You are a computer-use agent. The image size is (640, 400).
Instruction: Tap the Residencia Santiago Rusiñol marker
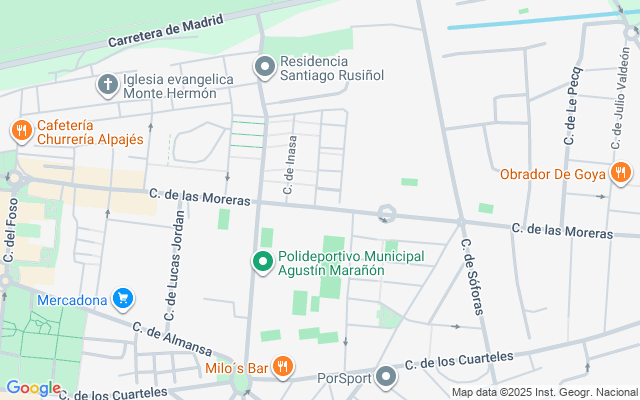264,68
